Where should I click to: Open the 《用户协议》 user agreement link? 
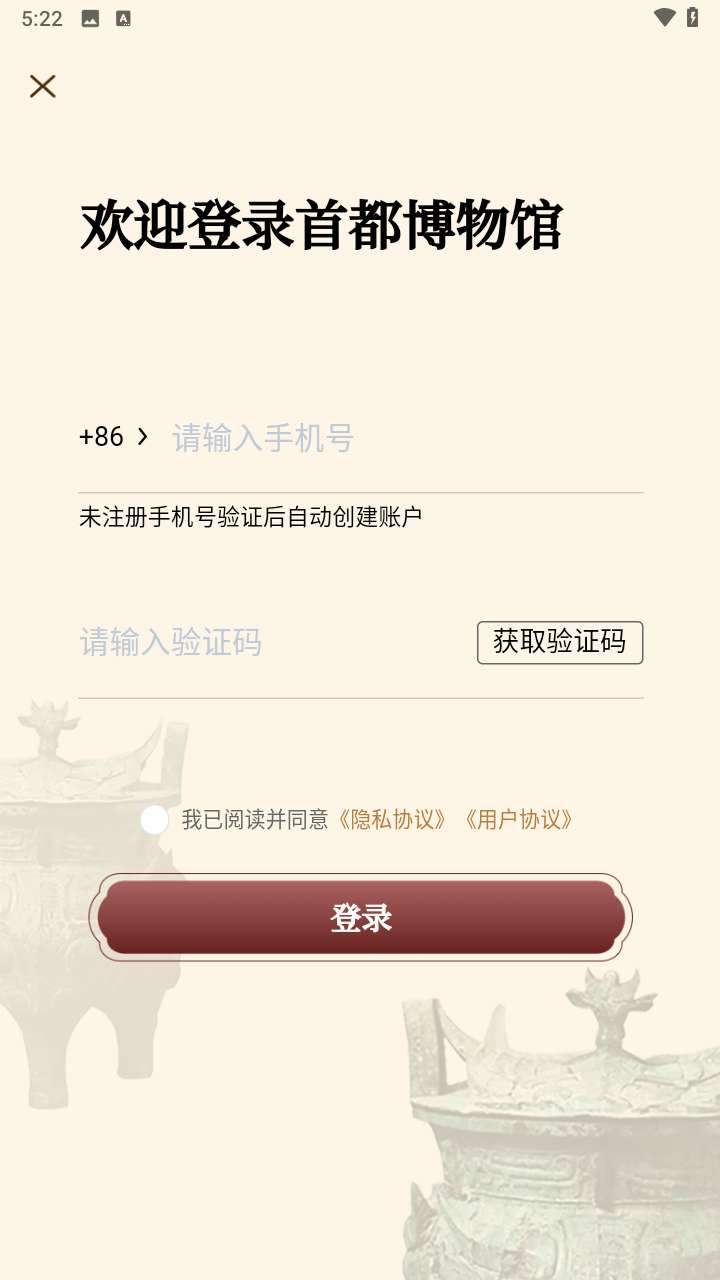coord(518,820)
